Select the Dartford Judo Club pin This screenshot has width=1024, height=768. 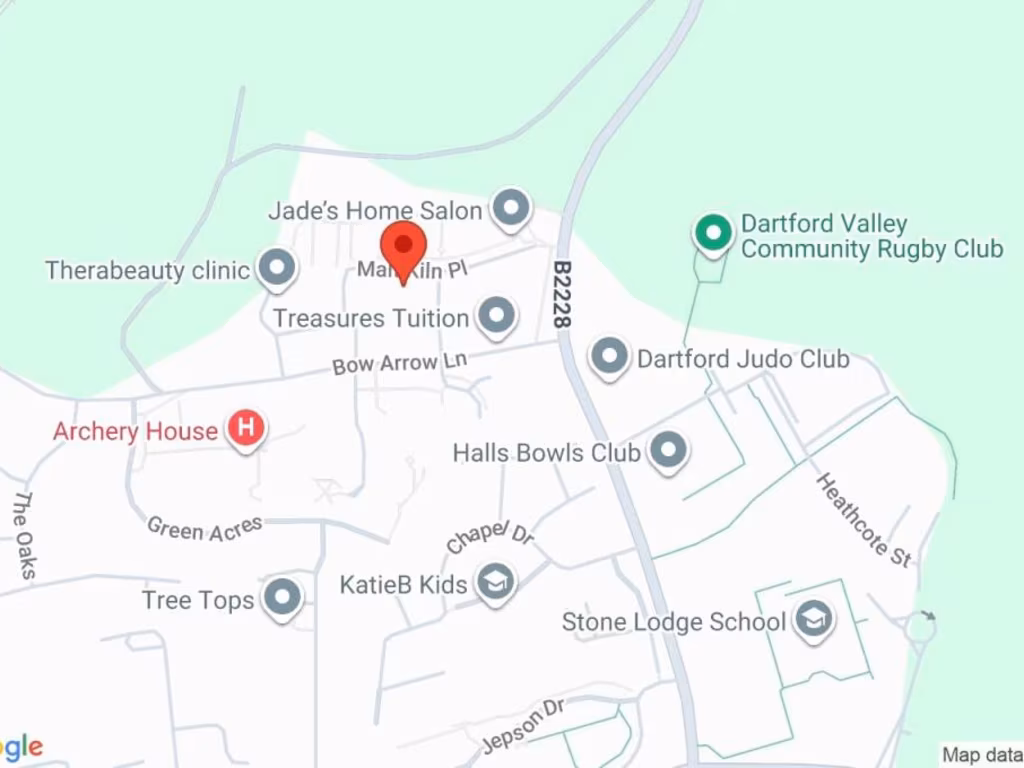pos(609,357)
